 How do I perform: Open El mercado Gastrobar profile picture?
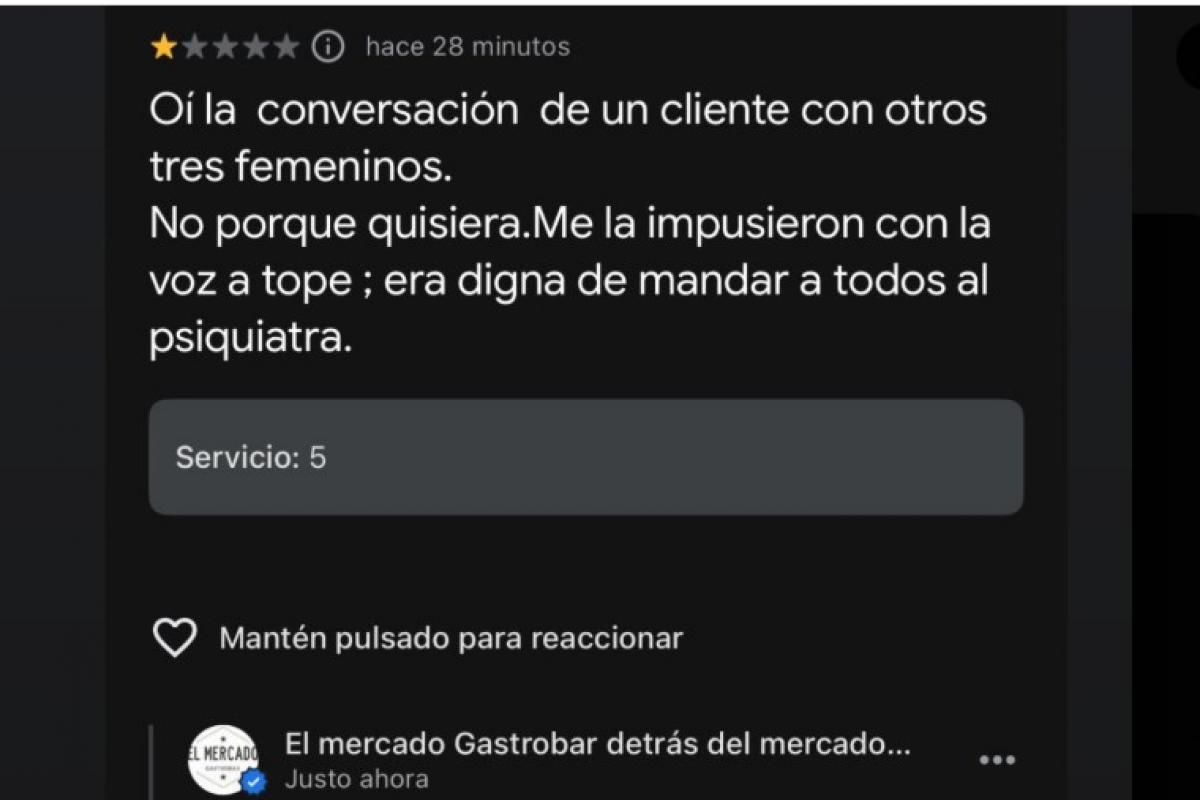point(223,758)
